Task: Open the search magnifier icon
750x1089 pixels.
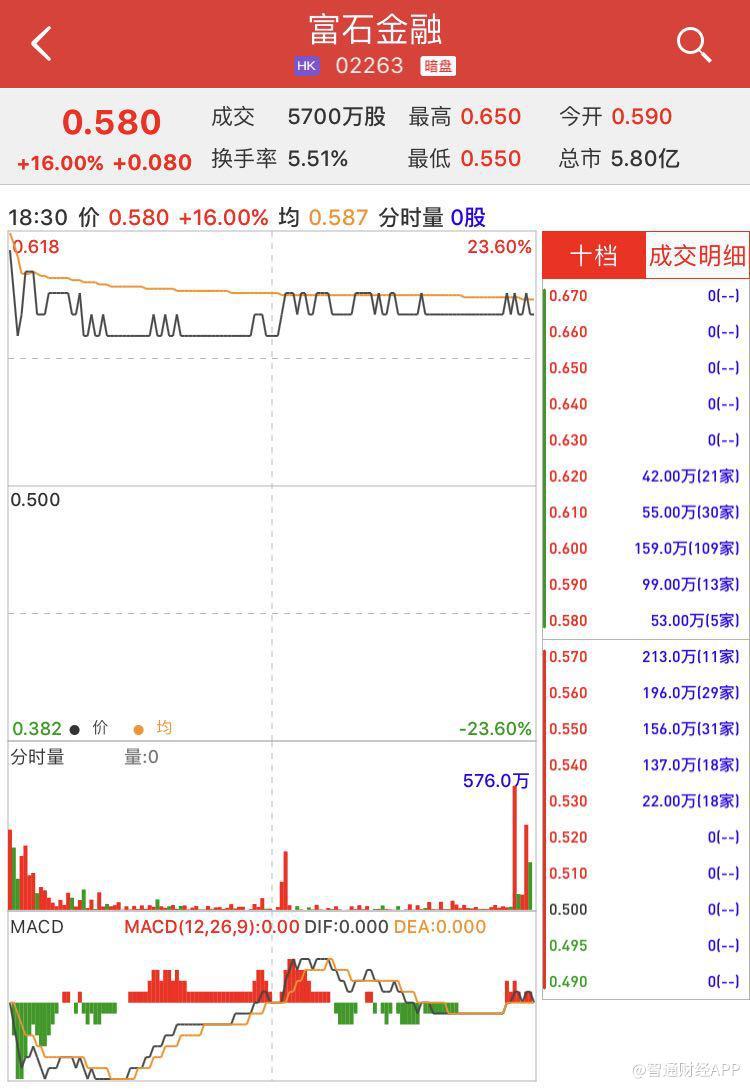Action: point(693,44)
